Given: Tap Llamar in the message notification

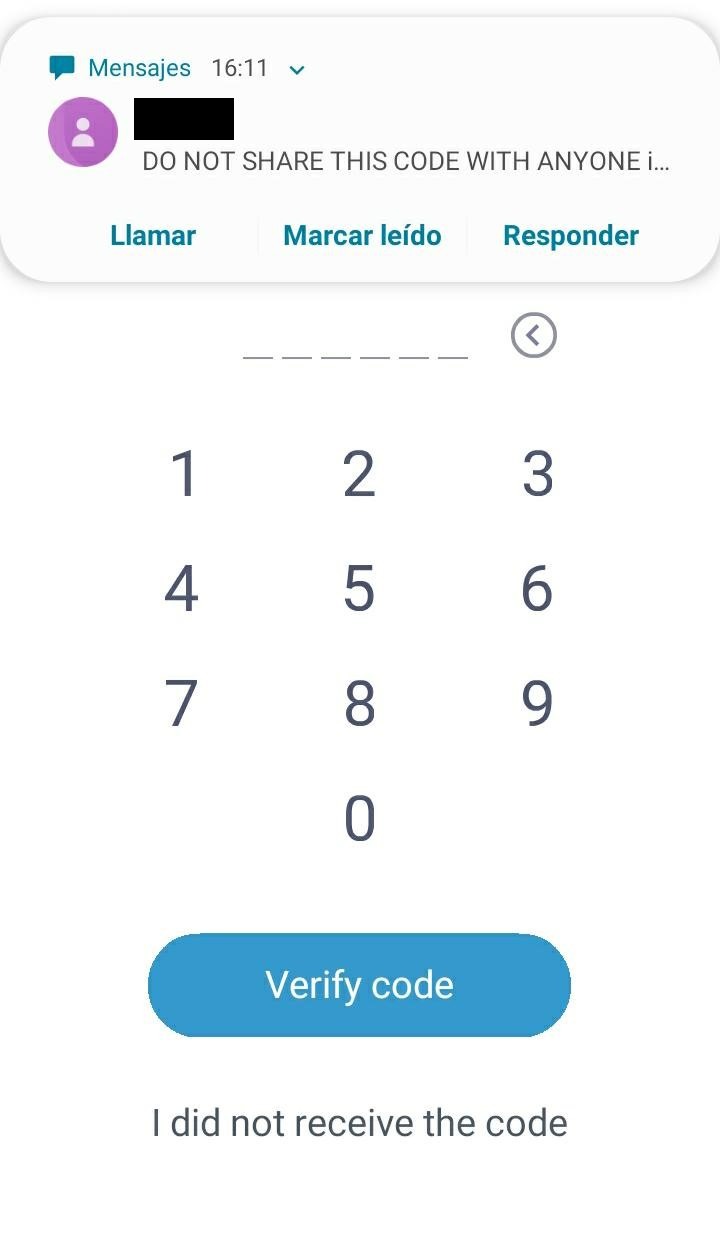Looking at the screenshot, I should pyautogui.click(x=153, y=236).
